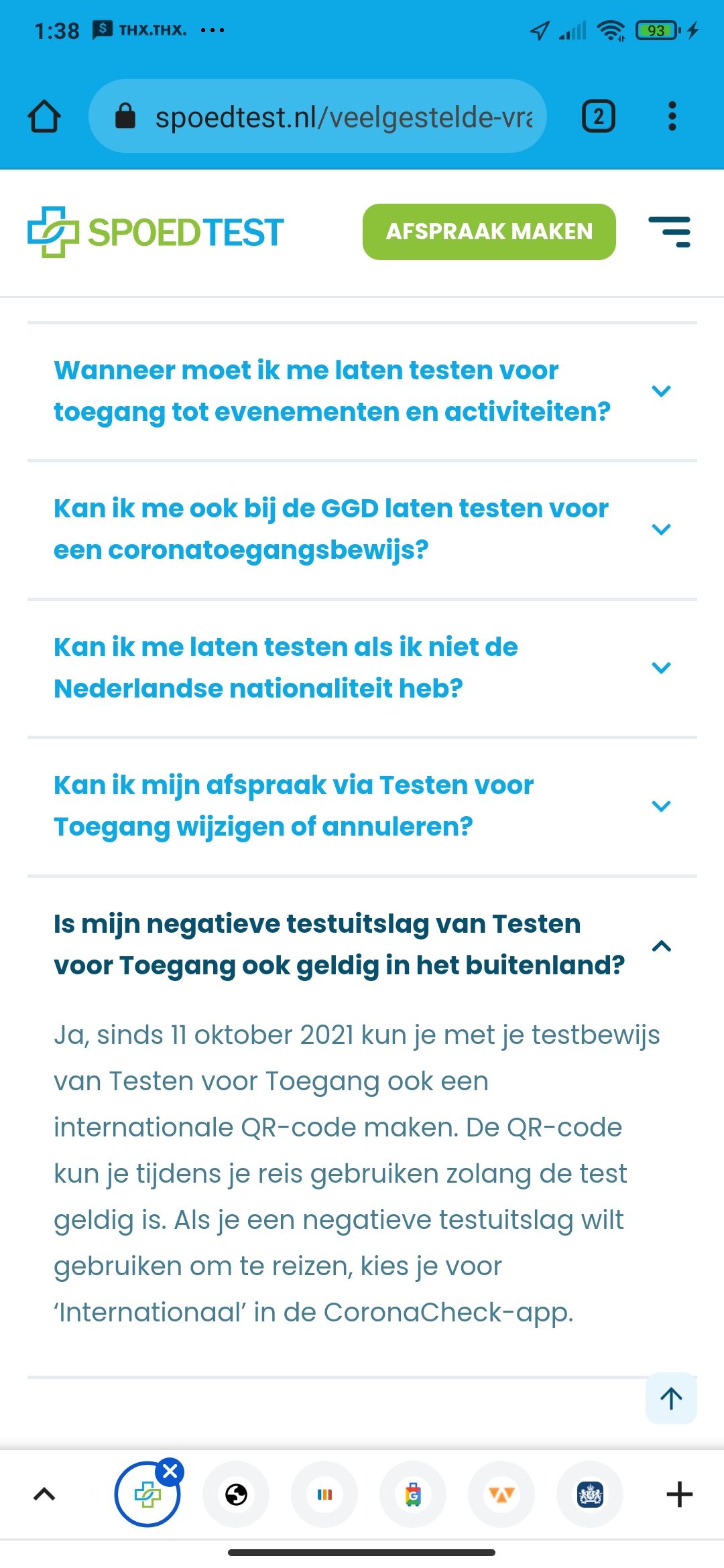Switch to the tab with the globe icon
Image resolution: width=724 pixels, height=1568 pixels.
click(236, 1494)
